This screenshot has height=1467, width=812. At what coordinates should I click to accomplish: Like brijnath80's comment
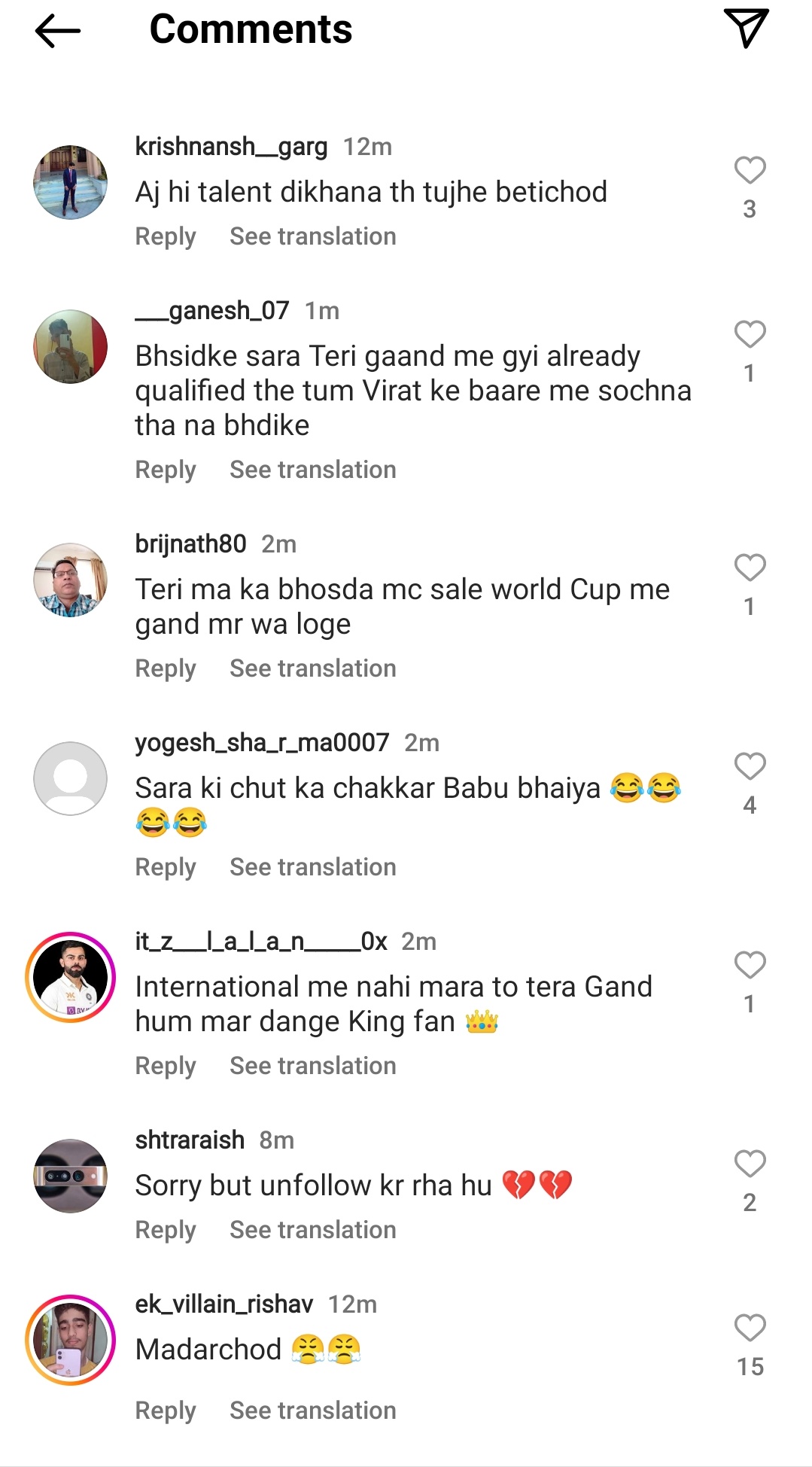[x=750, y=568]
